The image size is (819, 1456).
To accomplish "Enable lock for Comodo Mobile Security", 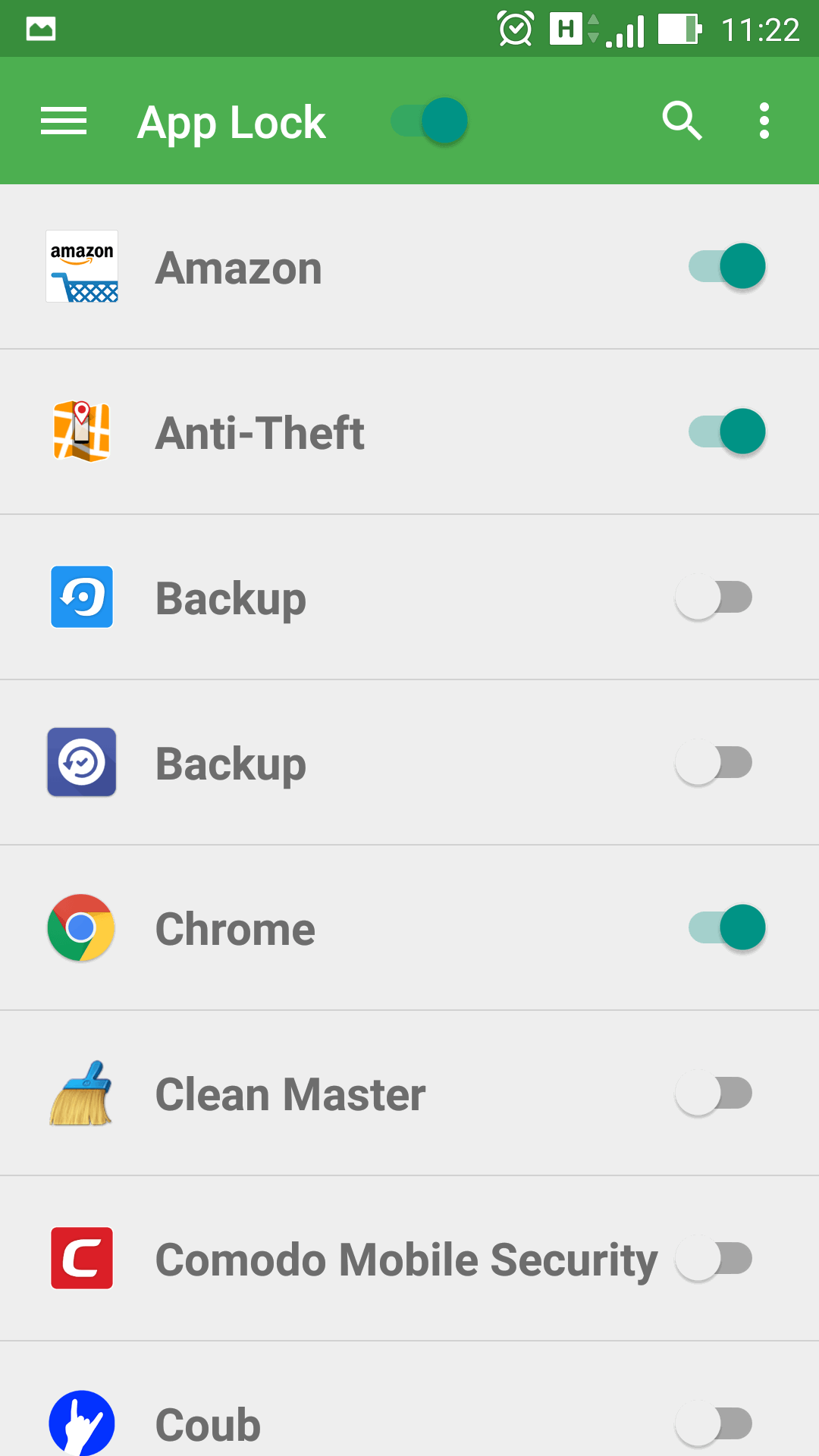I will click(714, 1259).
